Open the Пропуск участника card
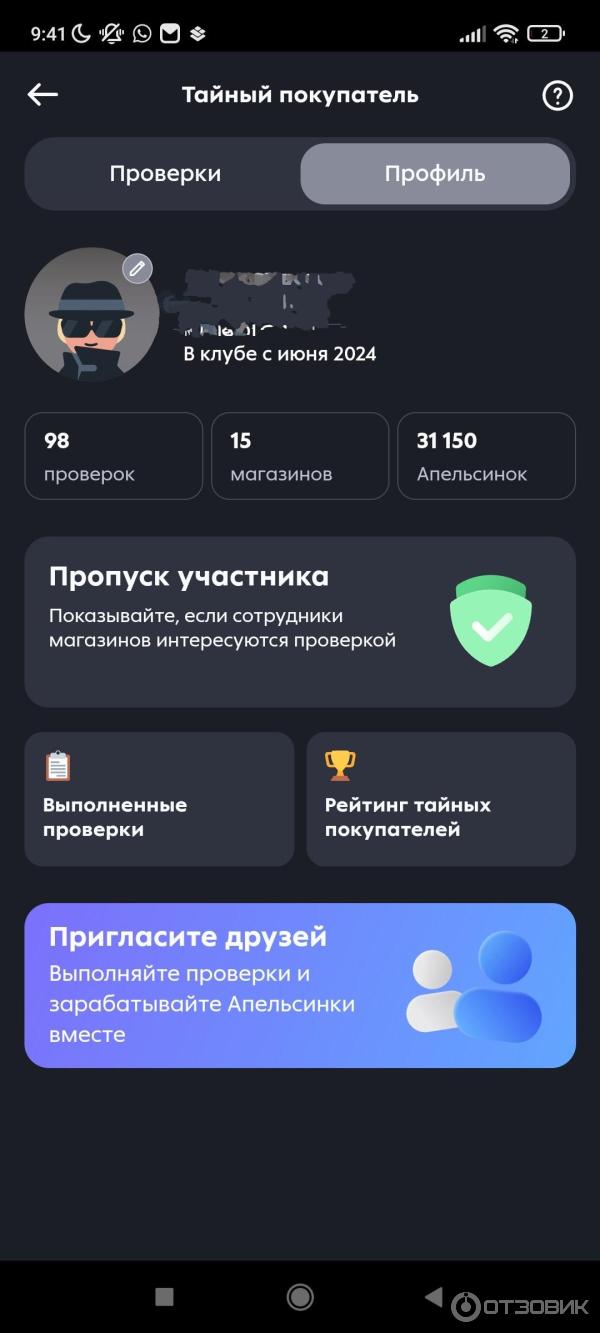 click(300, 621)
